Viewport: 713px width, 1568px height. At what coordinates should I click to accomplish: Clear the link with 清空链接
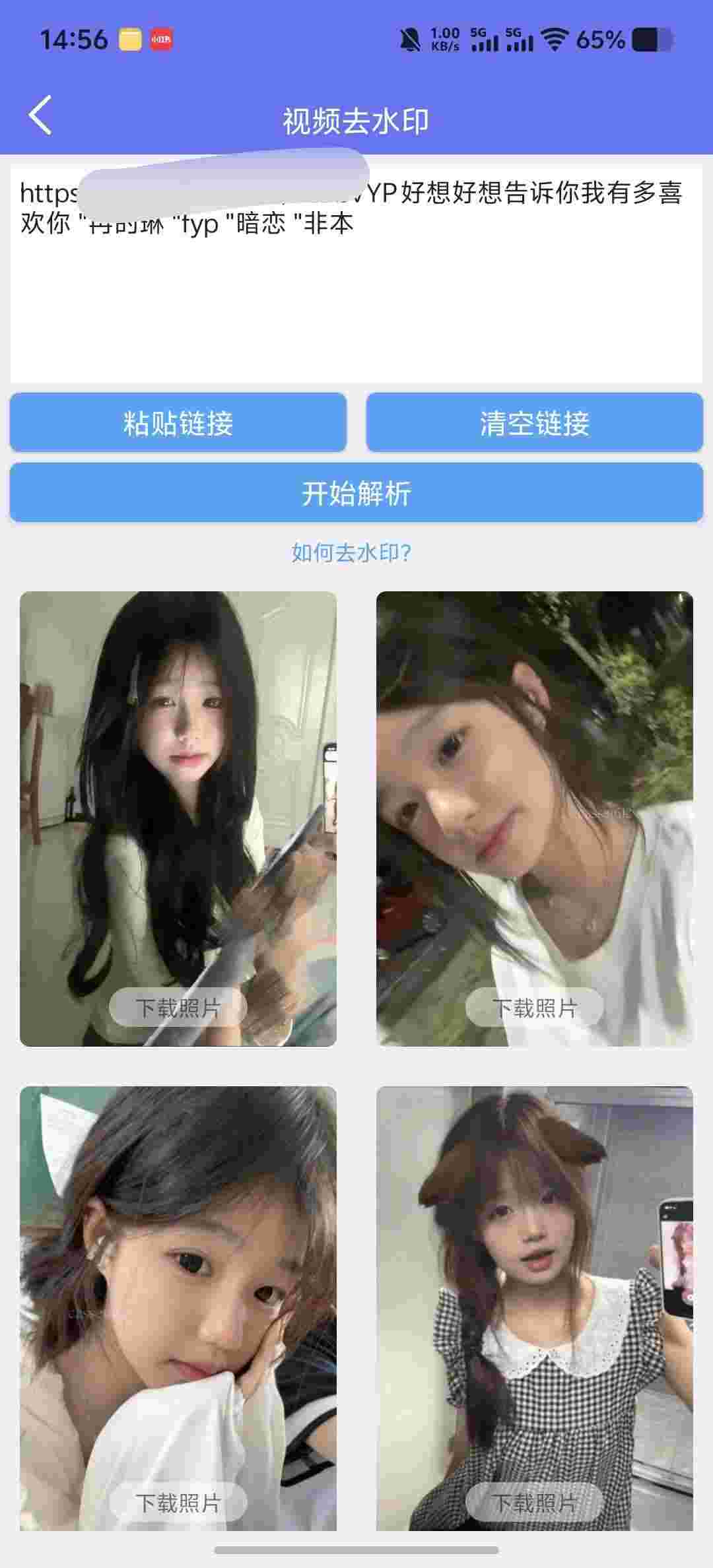coord(535,423)
